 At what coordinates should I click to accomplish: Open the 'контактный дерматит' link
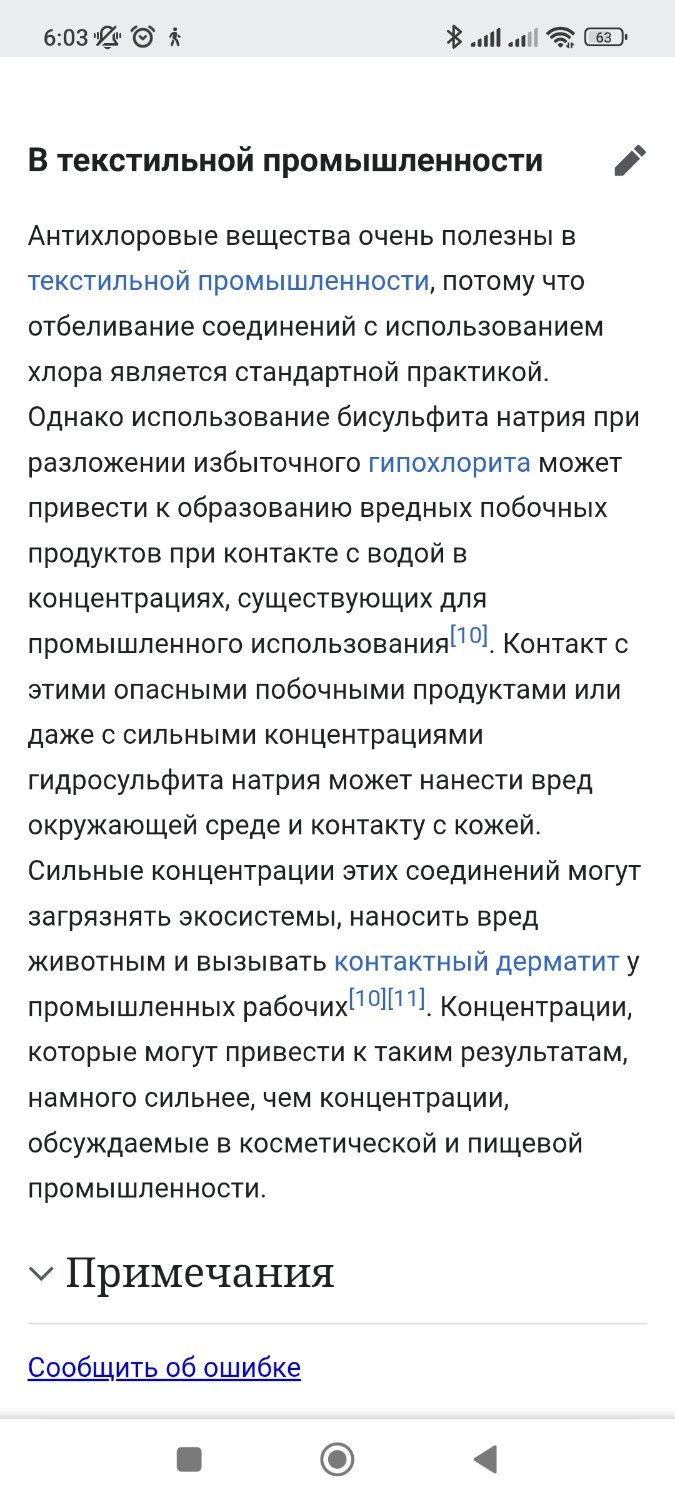pyautogui.click(x=476, y=961)
